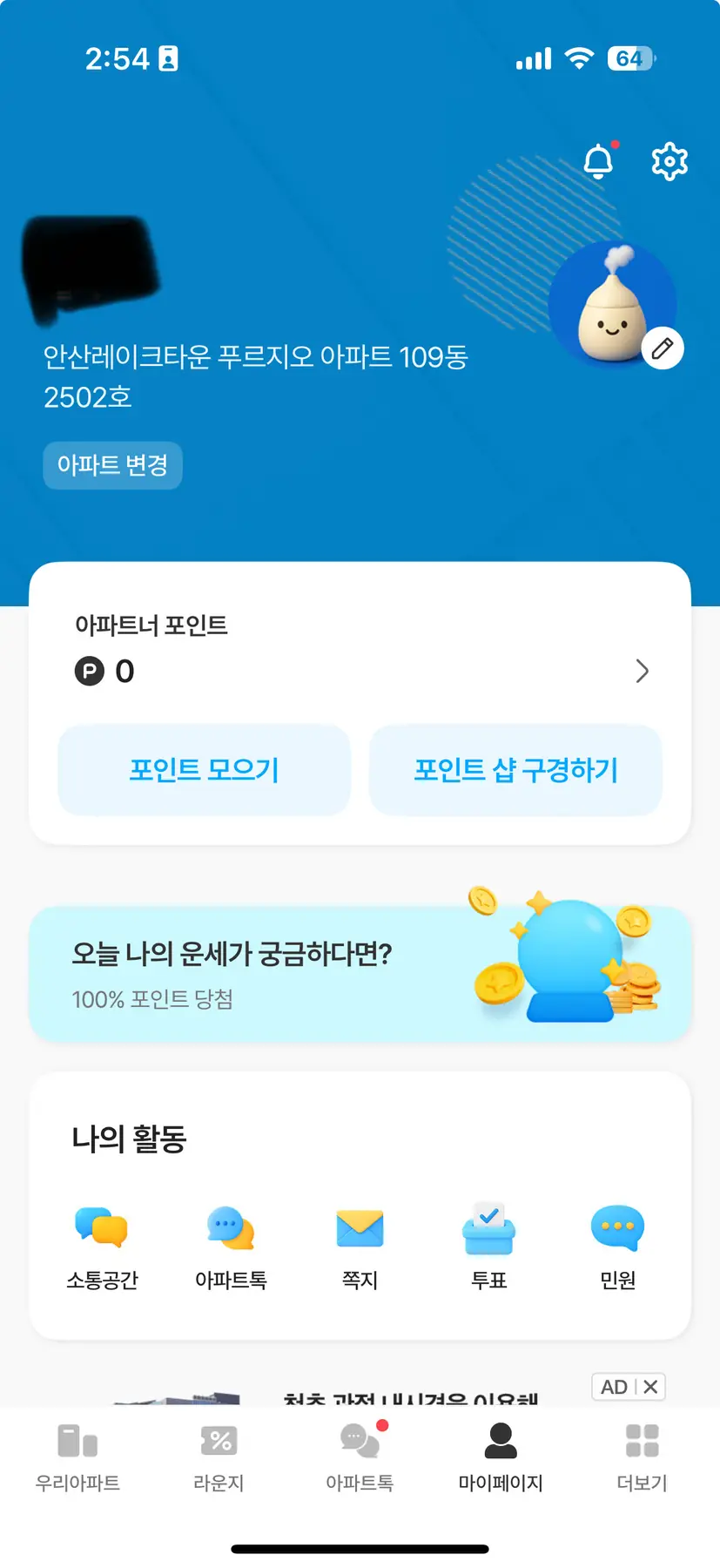
Task: Open the settings gear
Action: pyautogui.click(x=670, y=162)
